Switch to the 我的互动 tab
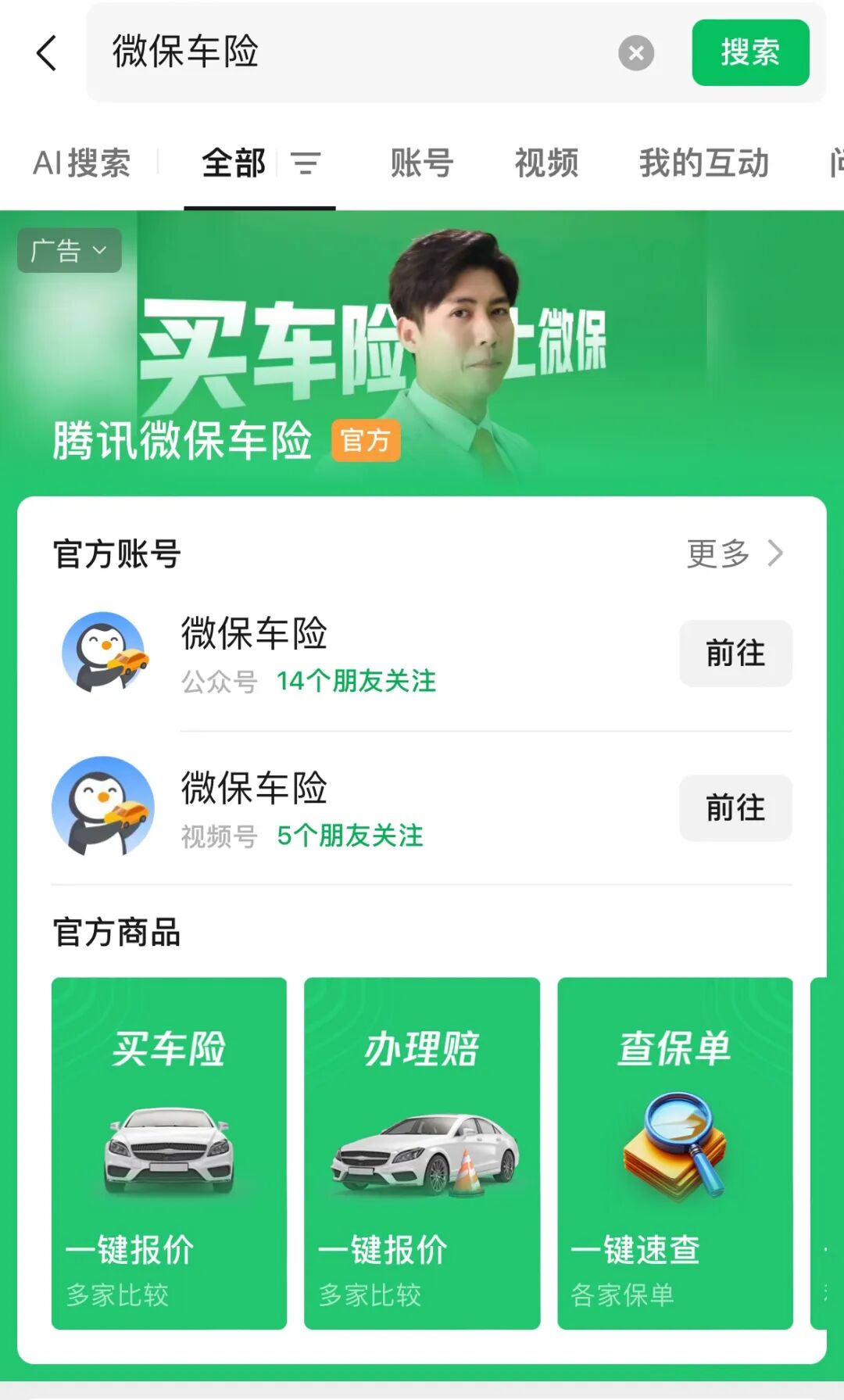This screenshot has width=844, height=1400. 703,163
